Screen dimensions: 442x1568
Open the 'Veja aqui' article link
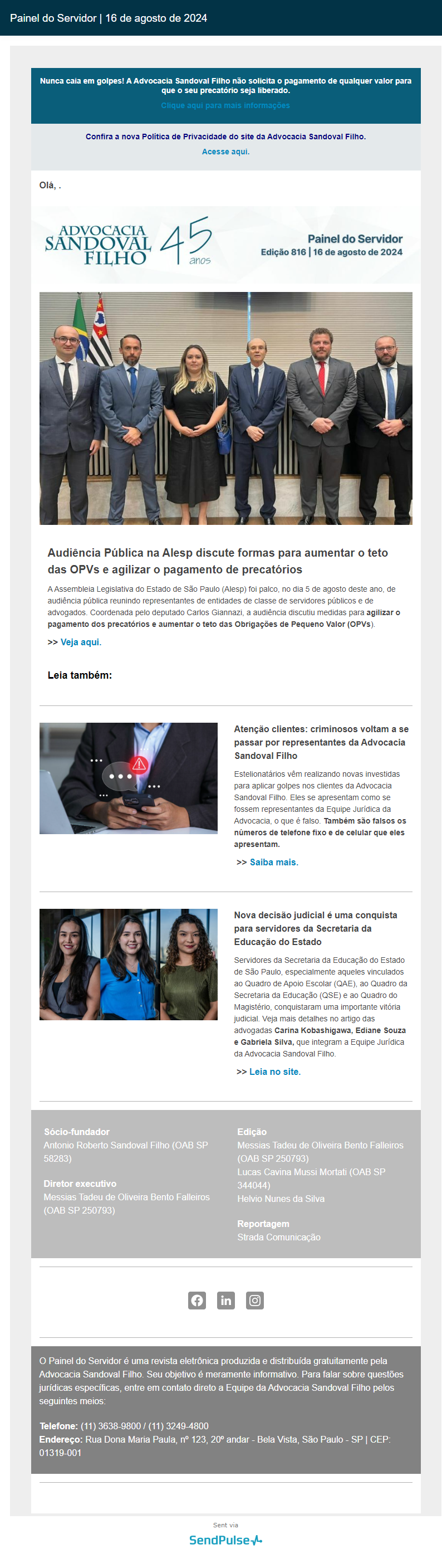pyautogui.click(x=81, y=642)
